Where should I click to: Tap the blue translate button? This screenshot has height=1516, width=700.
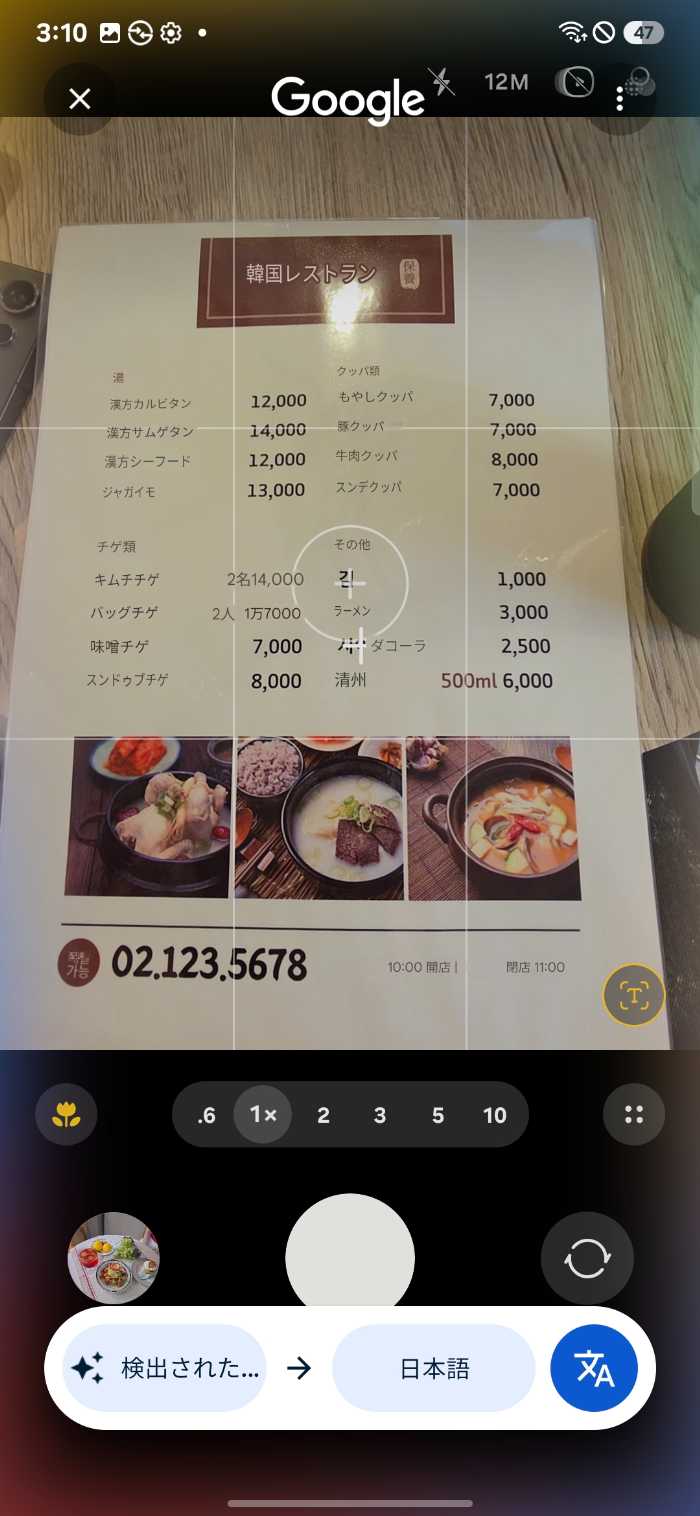click(594, 1368)
